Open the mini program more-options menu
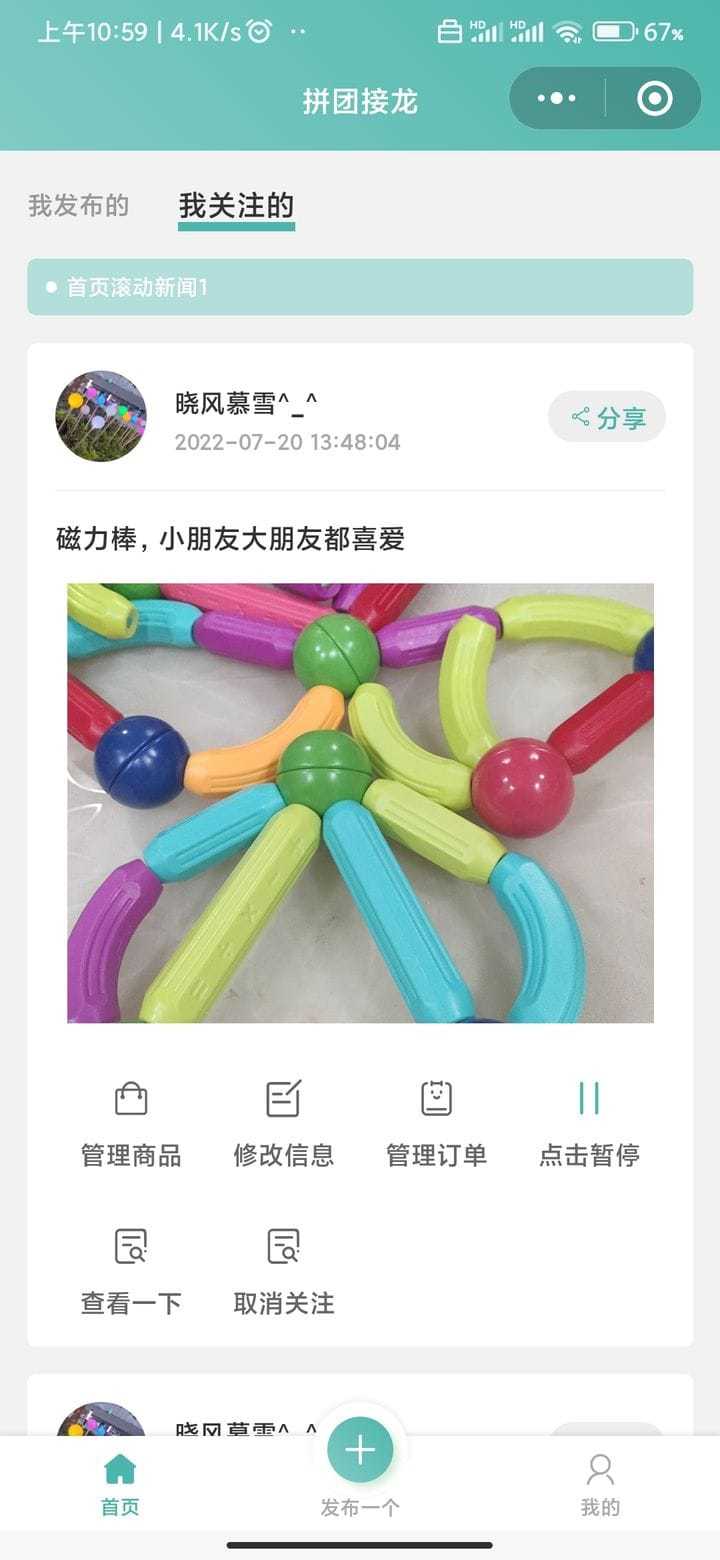This screenshot has width=720, height=1560. (x=557, y=98)
